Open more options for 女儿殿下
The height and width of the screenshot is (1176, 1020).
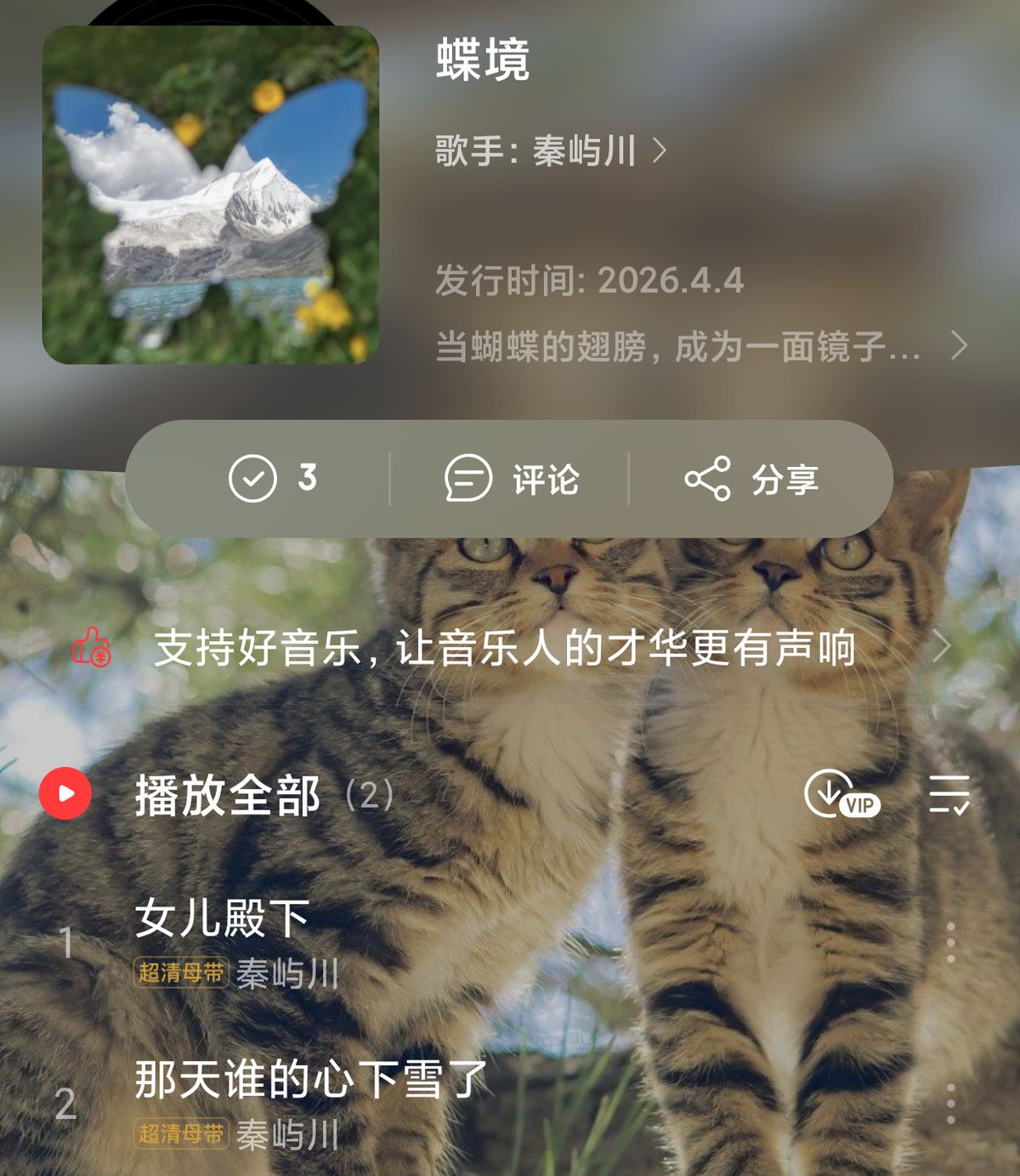pos(950,943)
